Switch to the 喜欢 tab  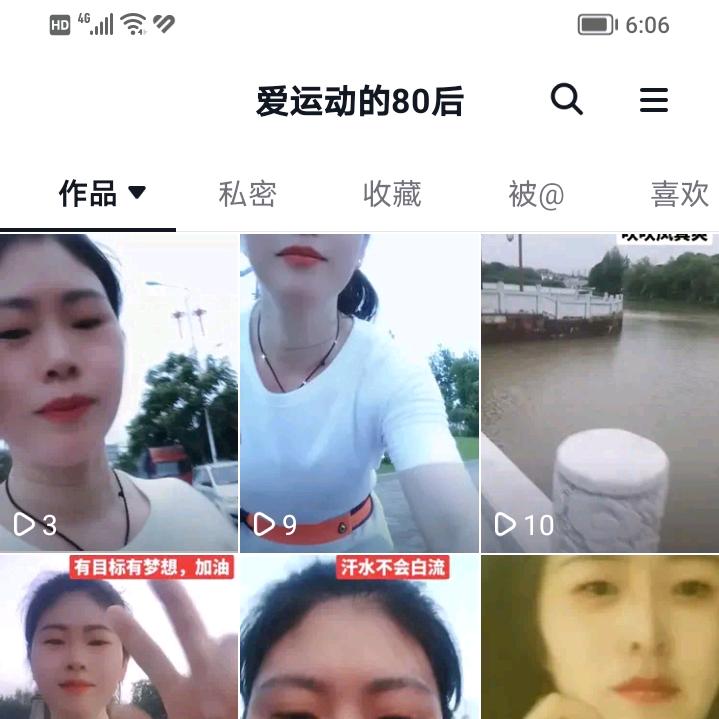point(680,194)
